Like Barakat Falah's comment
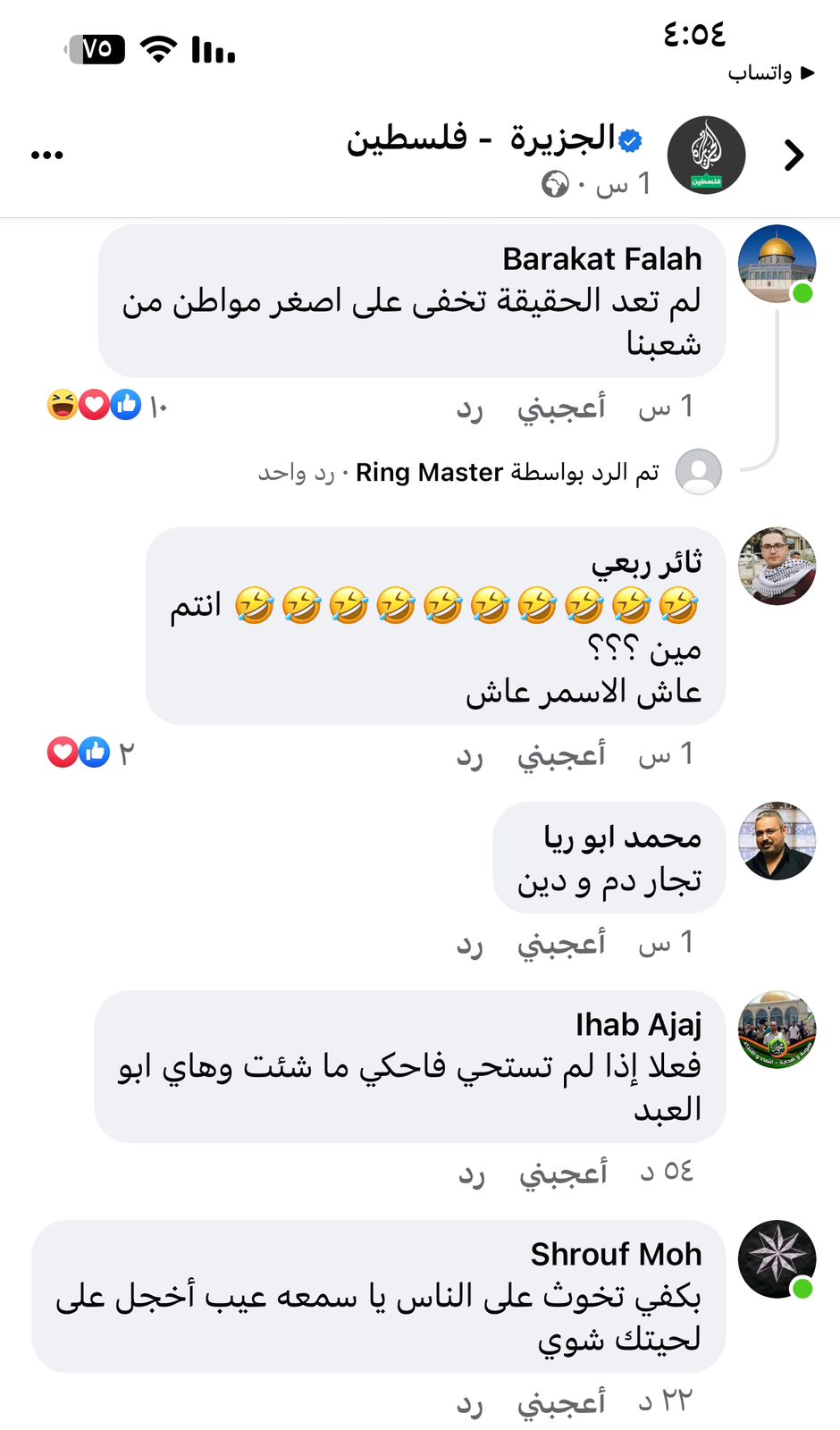Image resolution: width=840 pixels, height=1430 pixels. pos(561,408)
